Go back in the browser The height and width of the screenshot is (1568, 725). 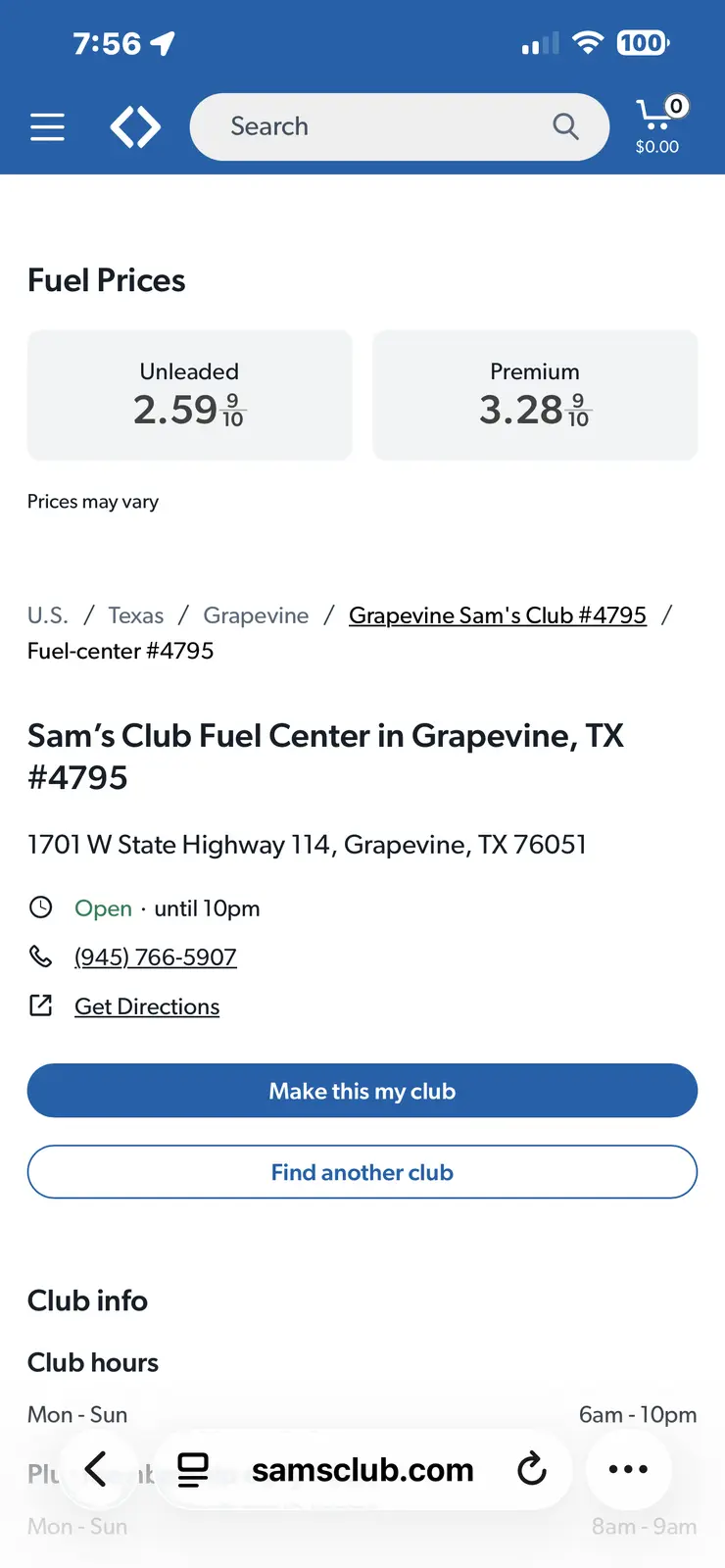coord(96,1469)
